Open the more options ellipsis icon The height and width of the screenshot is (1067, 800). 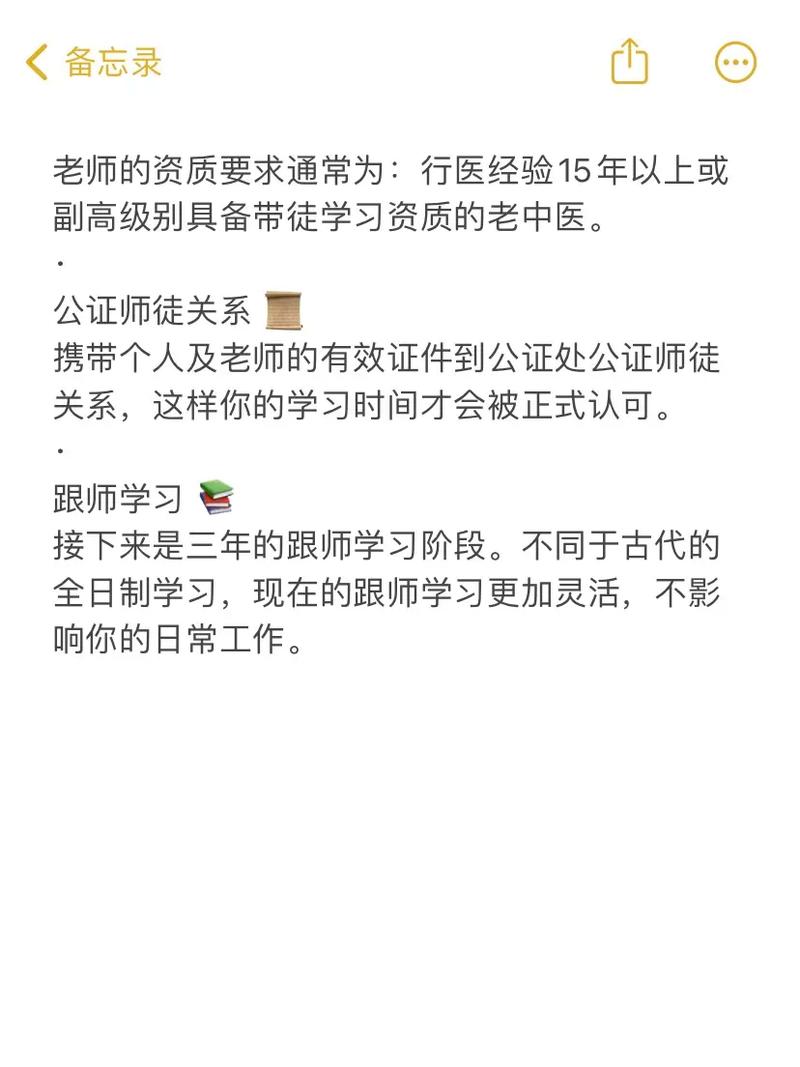[735, 62]
